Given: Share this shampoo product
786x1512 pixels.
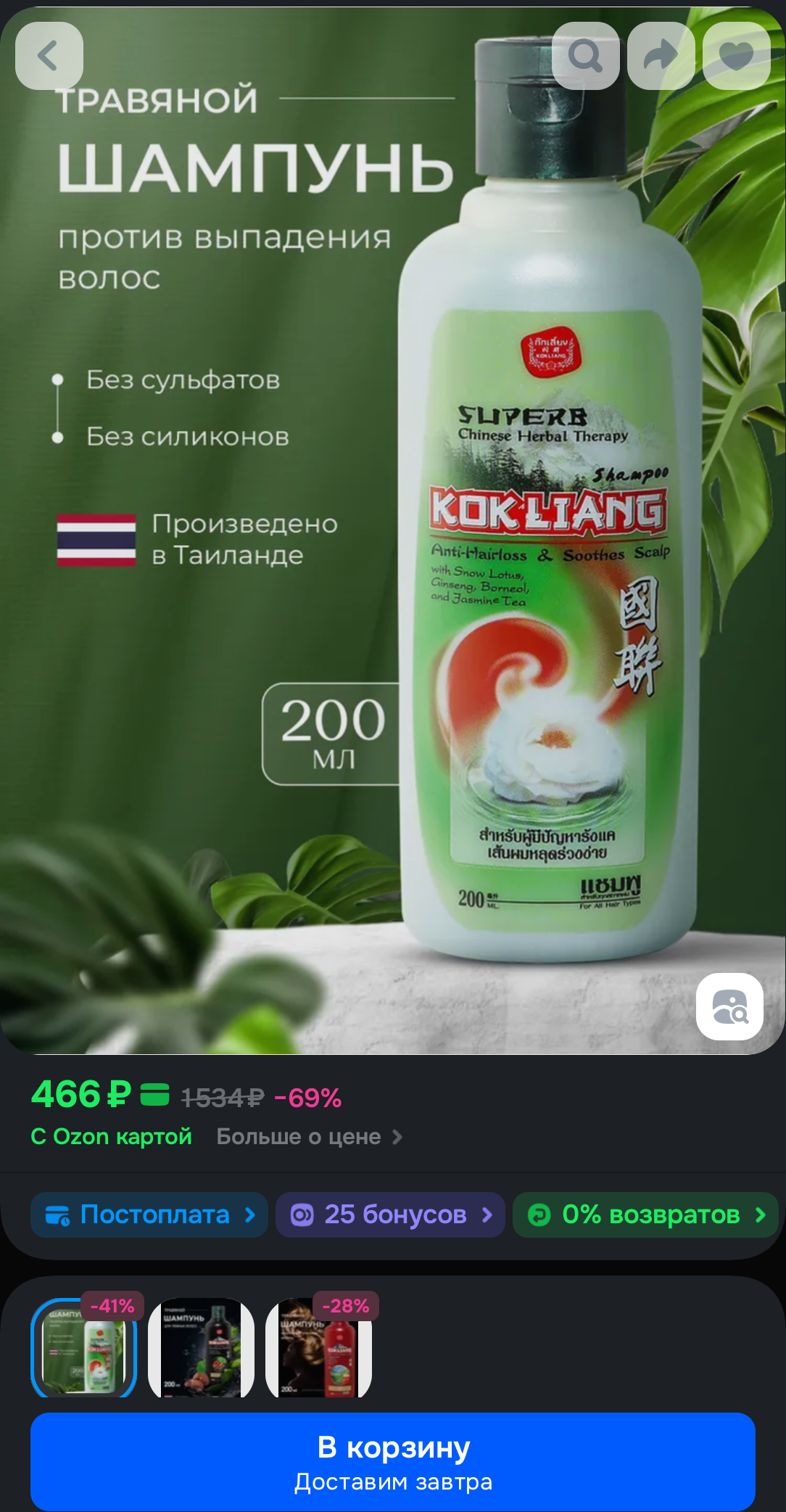Looking at the screenshot, I should click(x=661, y=56).
